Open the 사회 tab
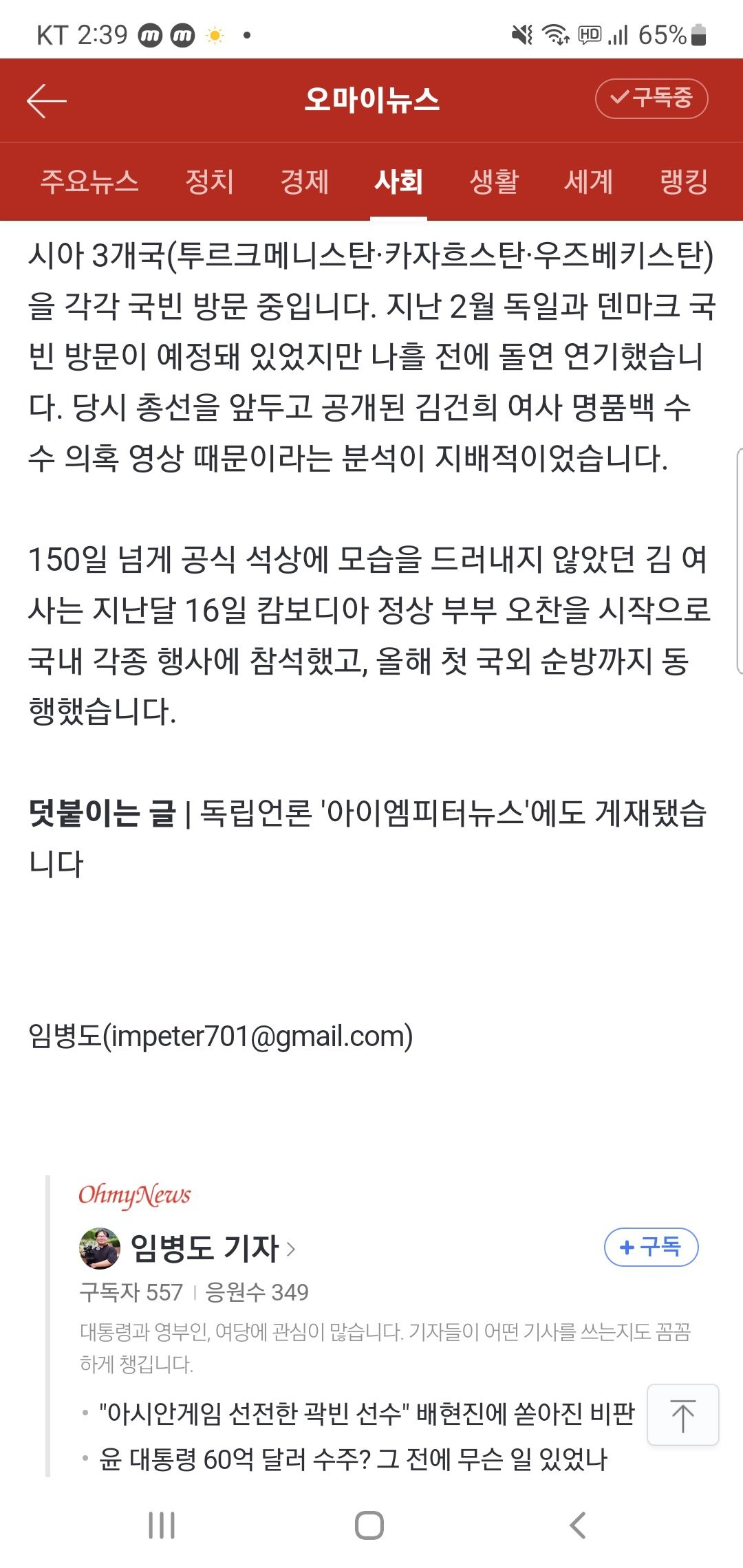Image resolution: width=743 pixels, height=1568 pixels. coord(399,182)
